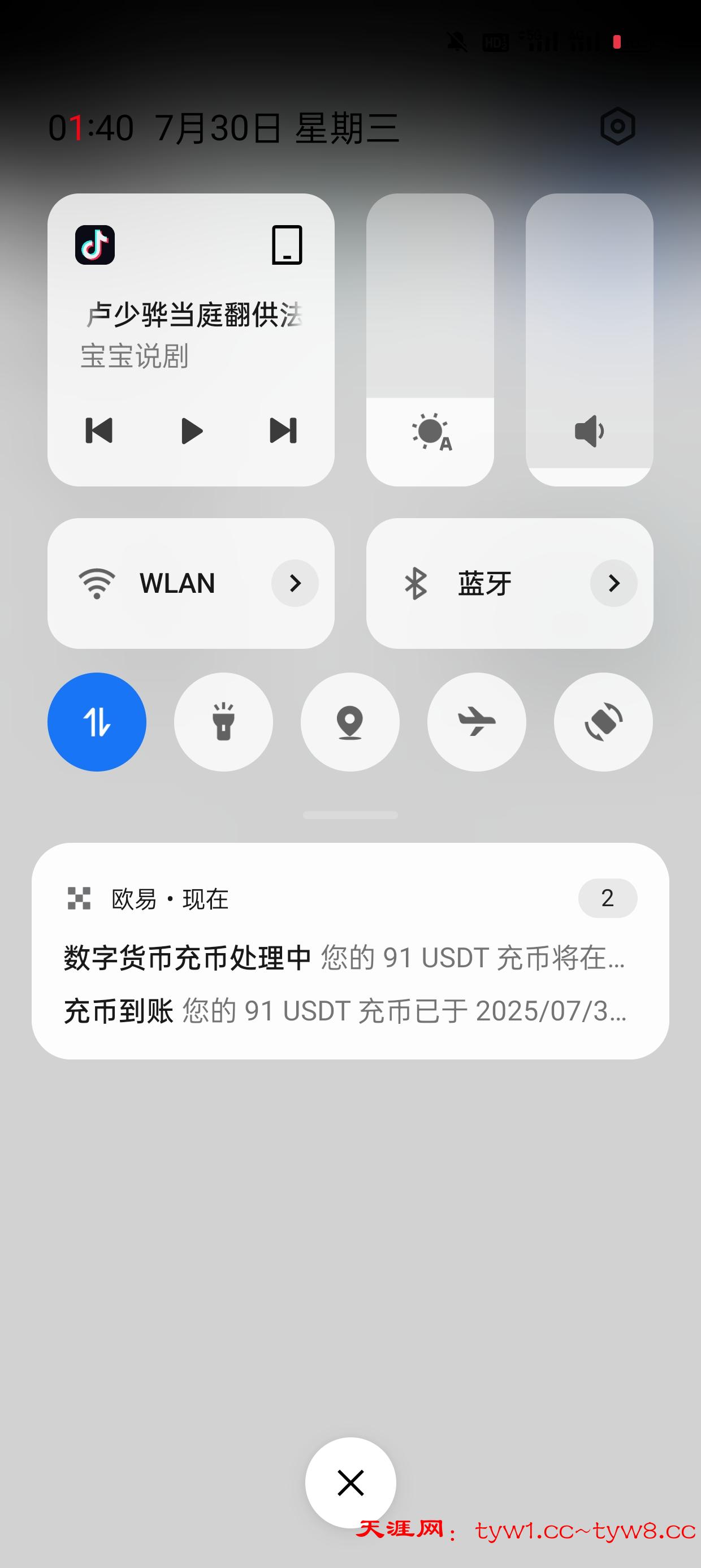Skip to next track in media card
Viewport: 701px width, 1568px height.
coord(284,431)
